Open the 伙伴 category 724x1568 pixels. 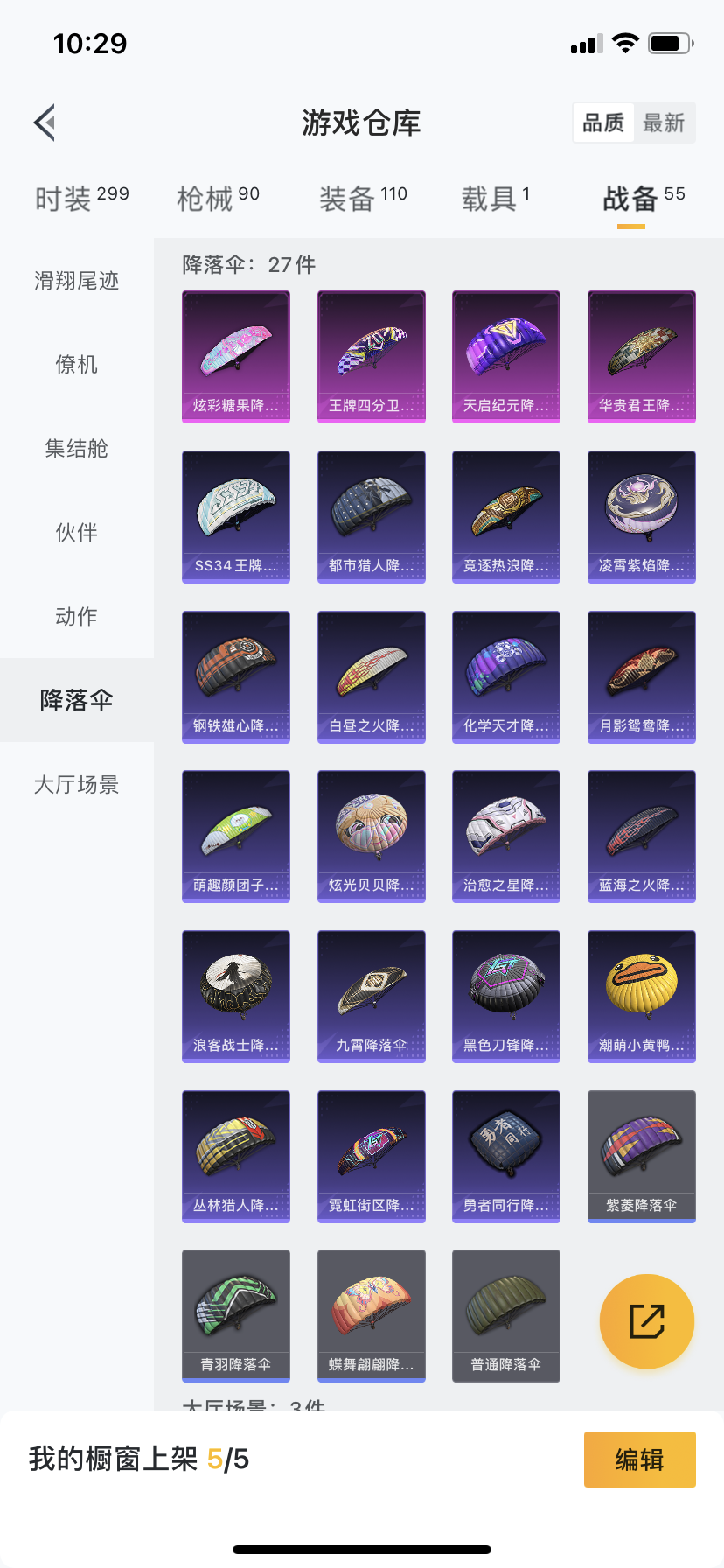[77, 533]
